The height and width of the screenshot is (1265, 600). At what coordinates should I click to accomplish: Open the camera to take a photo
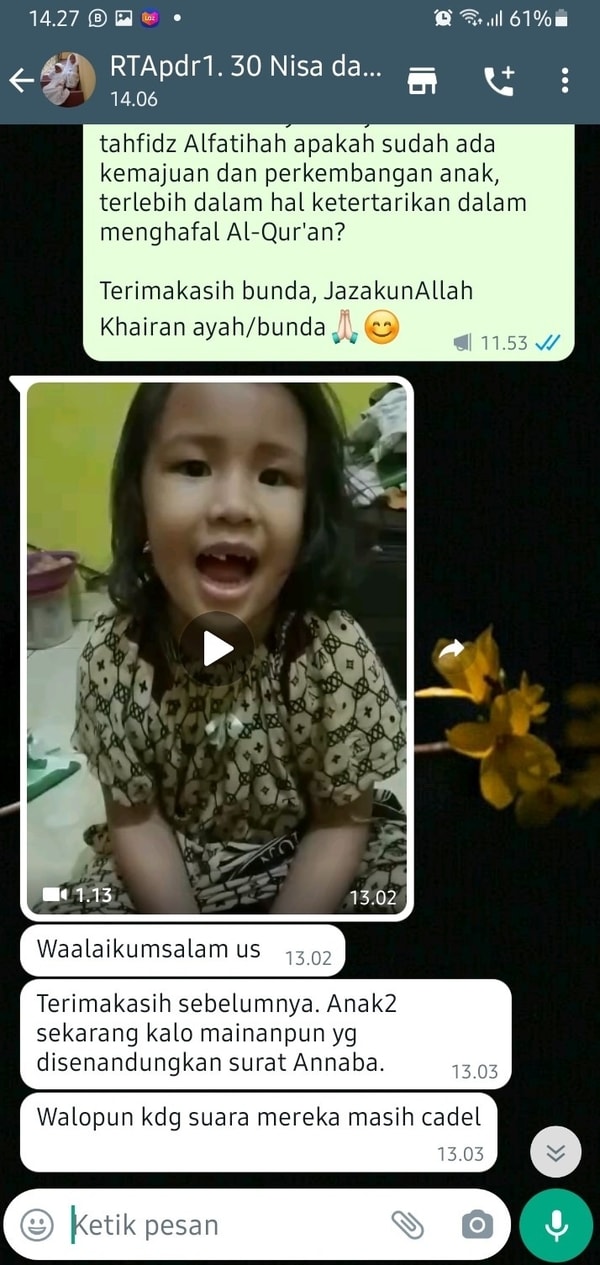[477, 1224]
